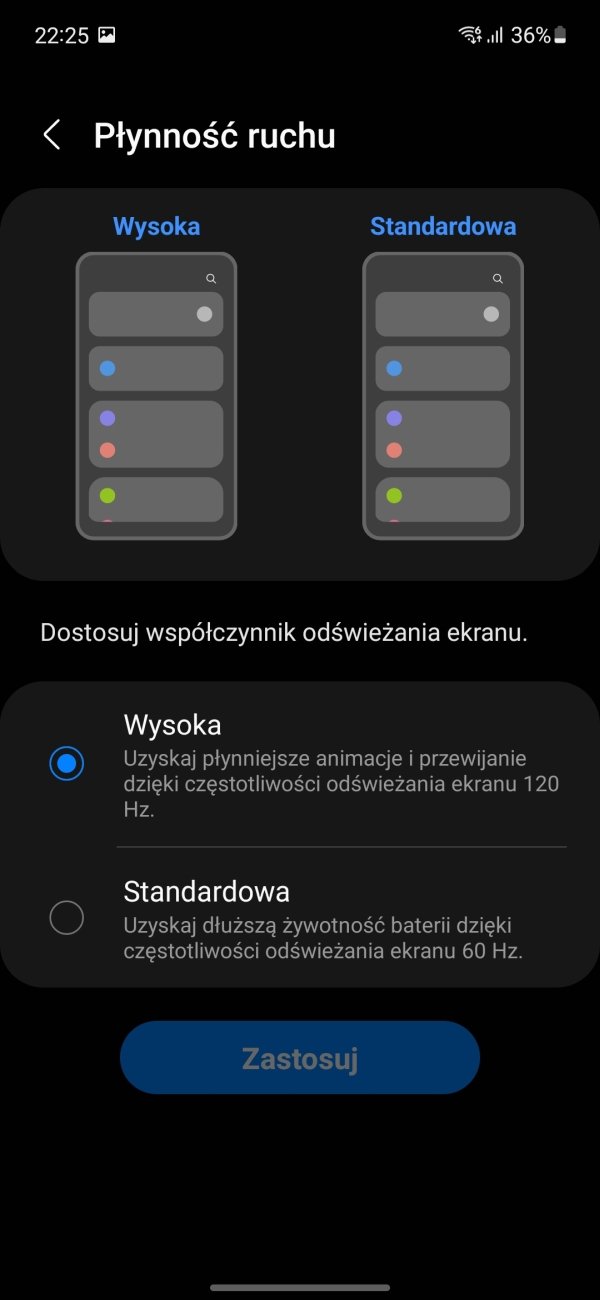The image size is (600, 1300).
Task: Tap the Zastosuj button
Action: click(x=300, y=1058)
